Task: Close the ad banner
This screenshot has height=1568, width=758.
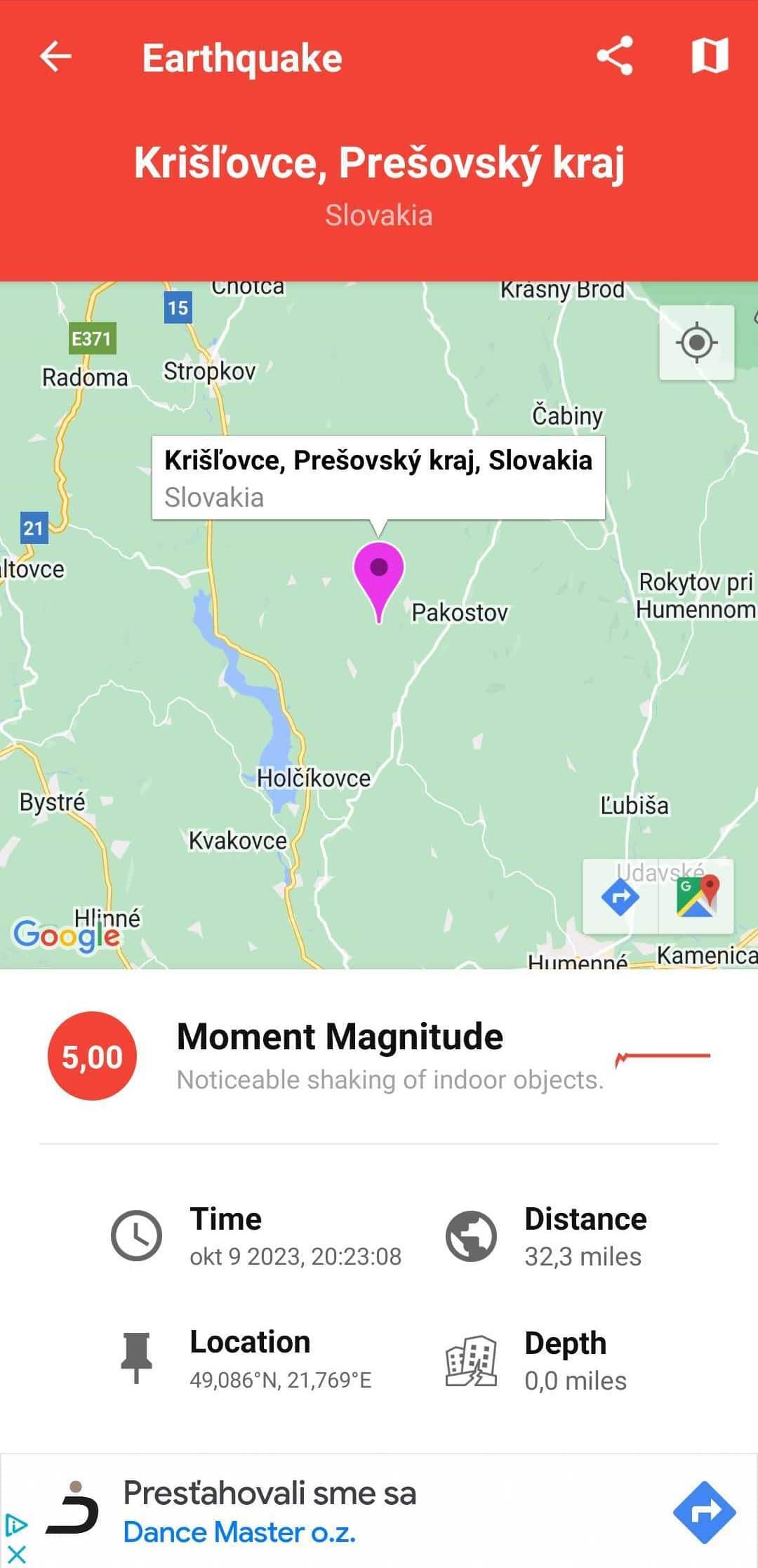Action: 16,1554
